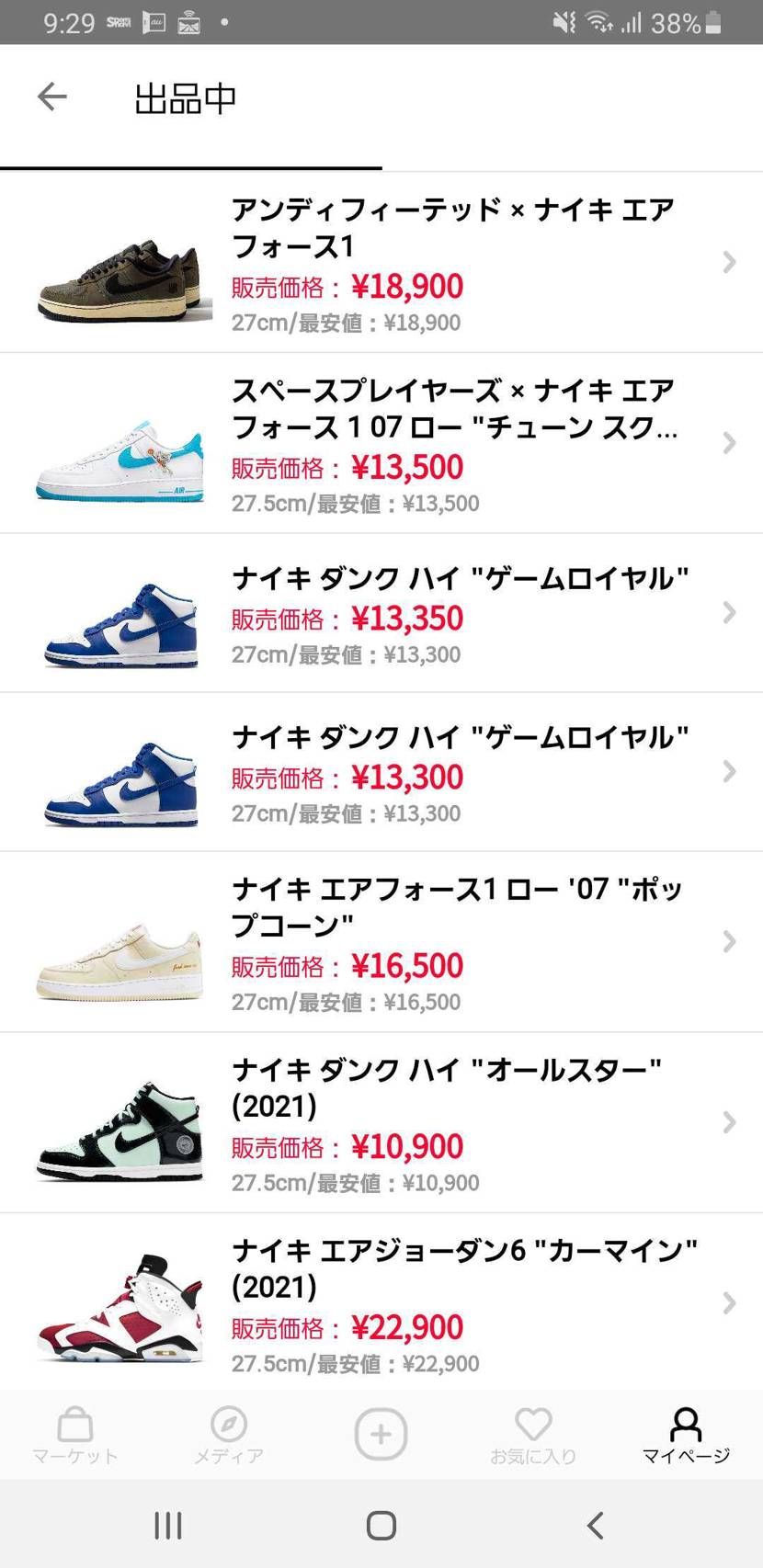Open the recent apps button
The image size is (763, 1568).
coord(167,1524)
